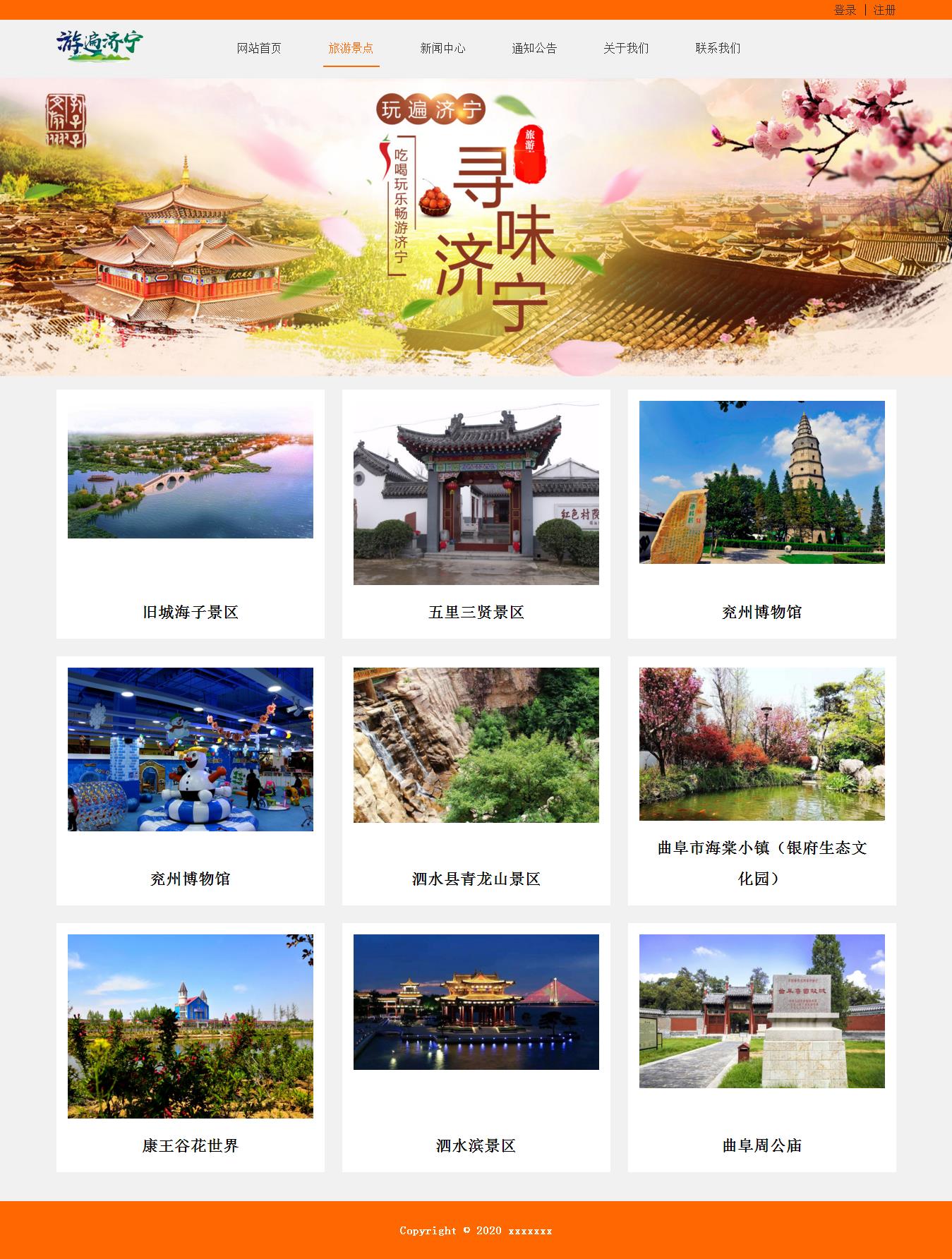Screen dimensions: 952x1259
Task: Tap the 登录 login link
Action: pos(845,10)
